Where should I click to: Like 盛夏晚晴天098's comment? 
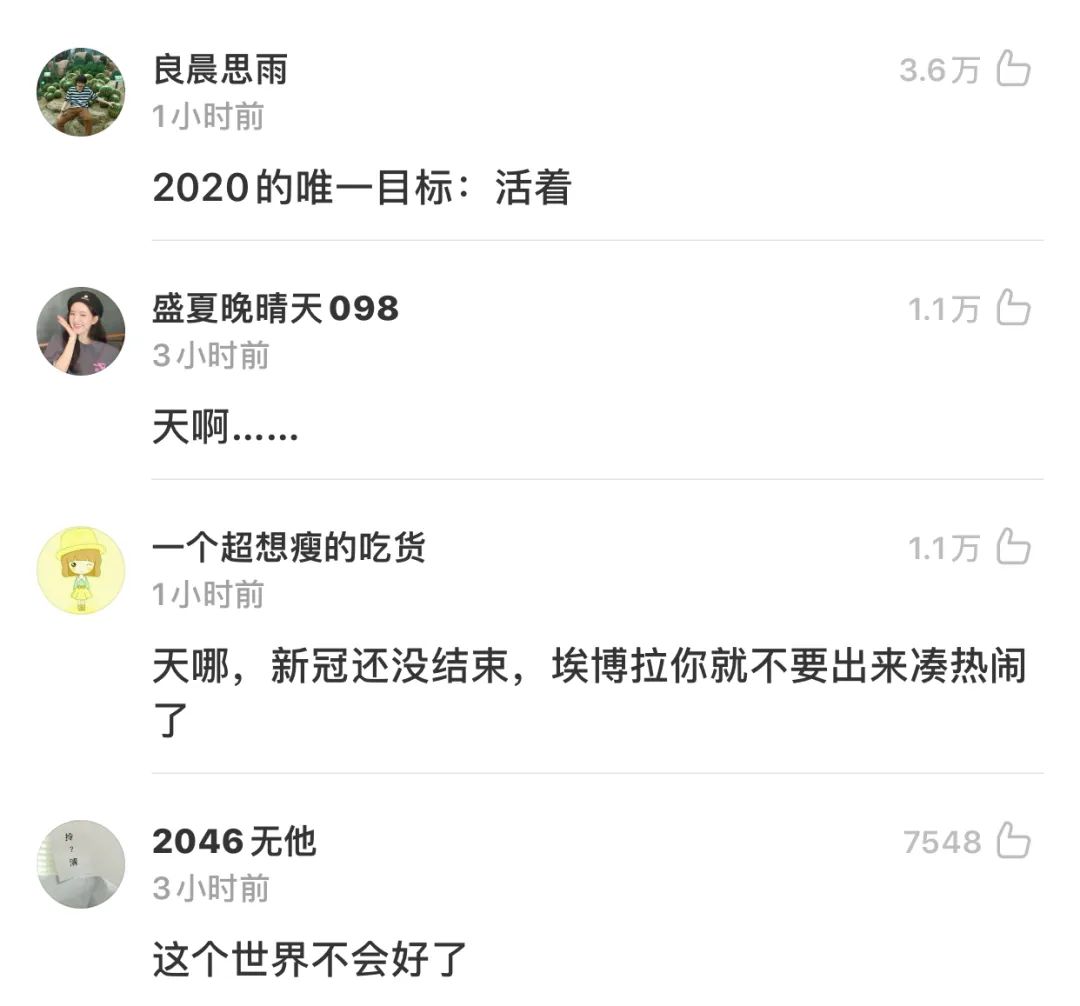point(1013,309)
